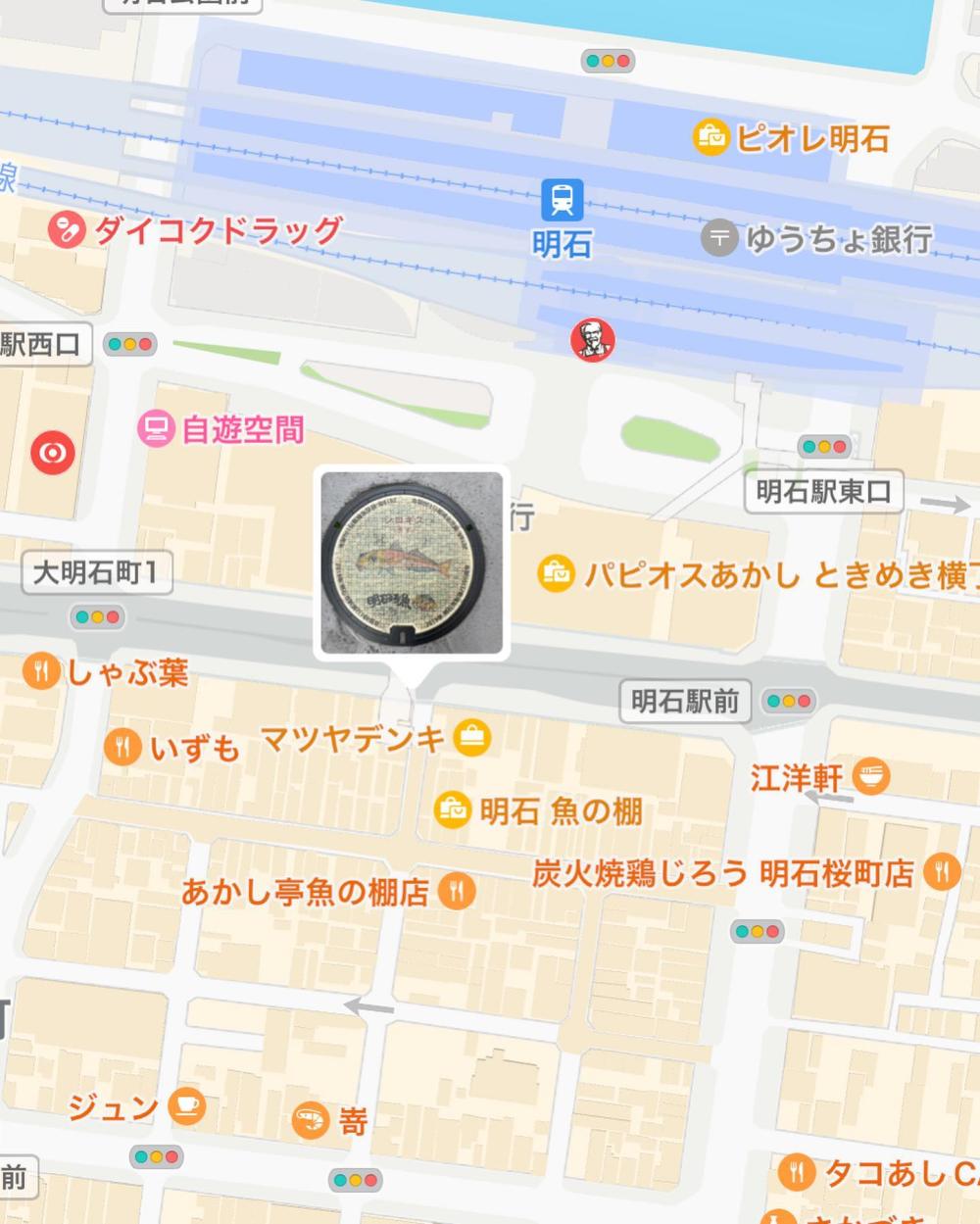Select the いずも restaurant marker
980x1224 pixels.
(x=122, y=747)
